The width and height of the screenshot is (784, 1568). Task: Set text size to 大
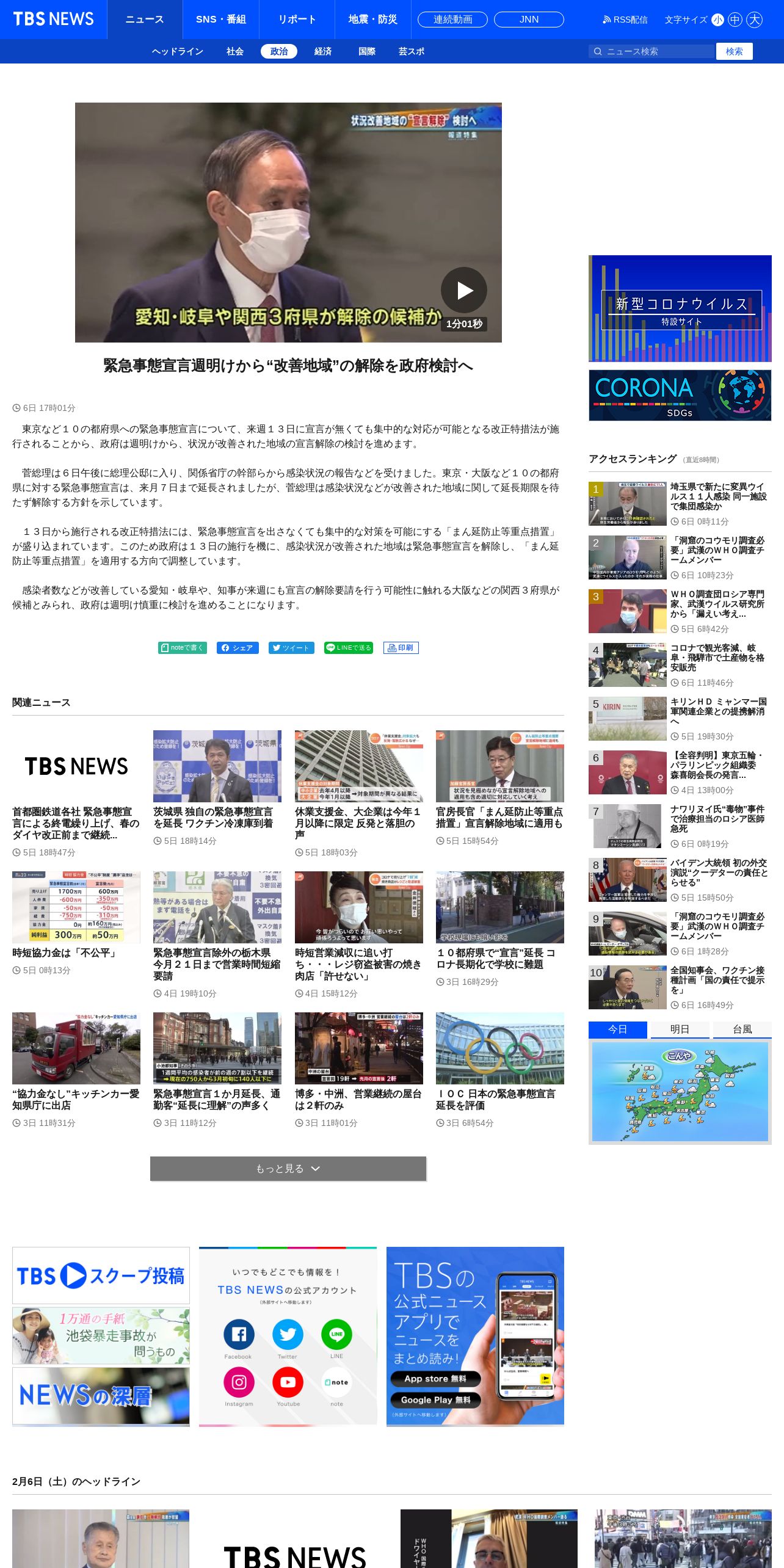(x=755, y=20)
